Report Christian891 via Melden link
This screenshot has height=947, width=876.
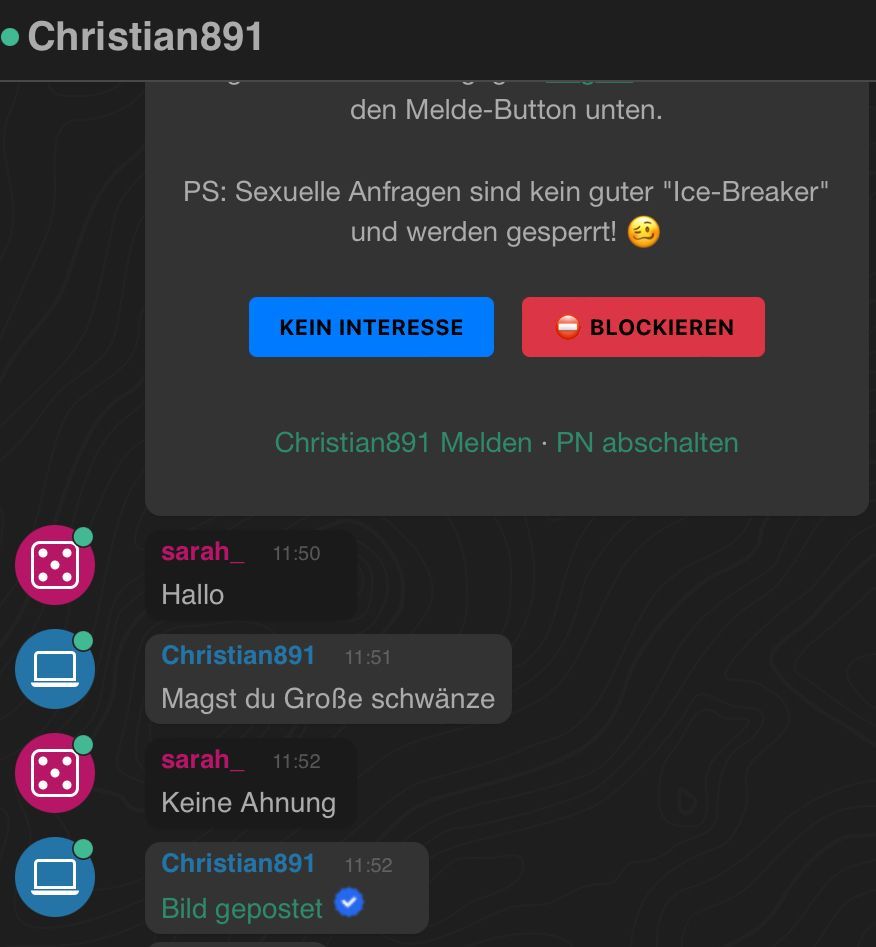[x=403, y=442]
